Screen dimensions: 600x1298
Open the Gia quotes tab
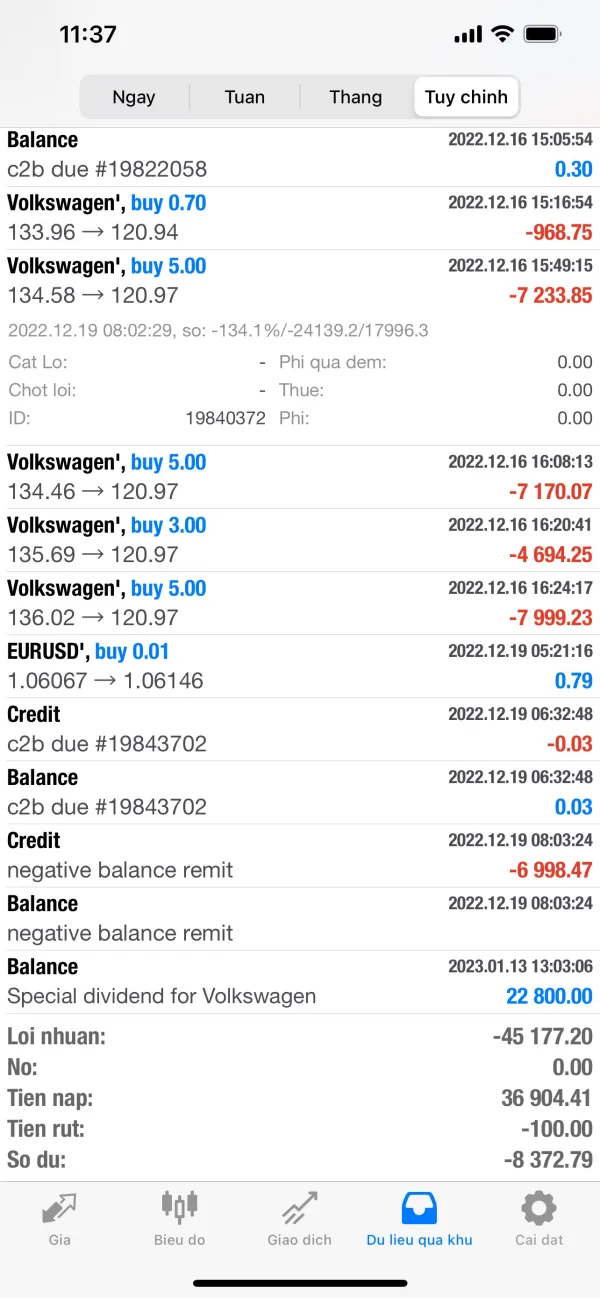point(59,1219)
